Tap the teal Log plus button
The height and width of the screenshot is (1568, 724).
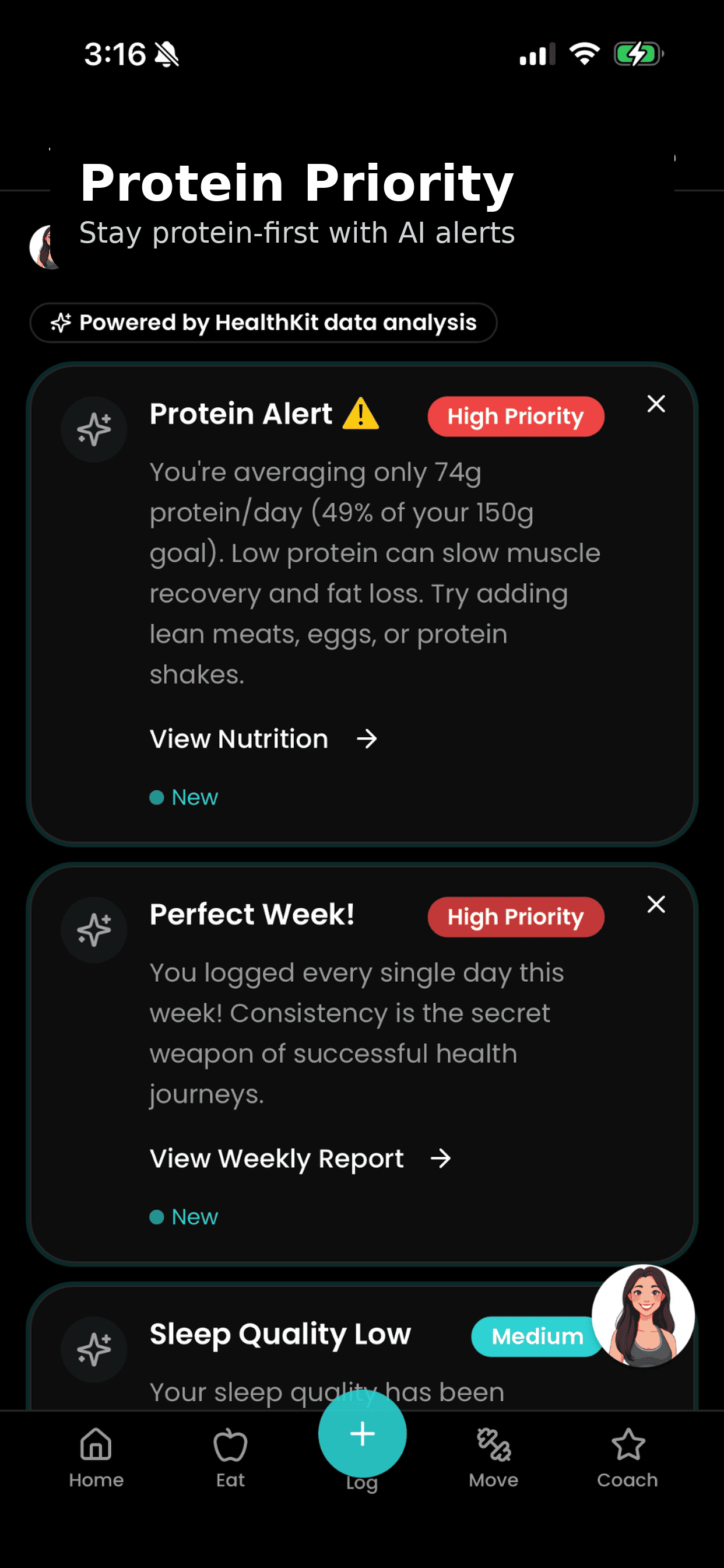pos(362,1433)
